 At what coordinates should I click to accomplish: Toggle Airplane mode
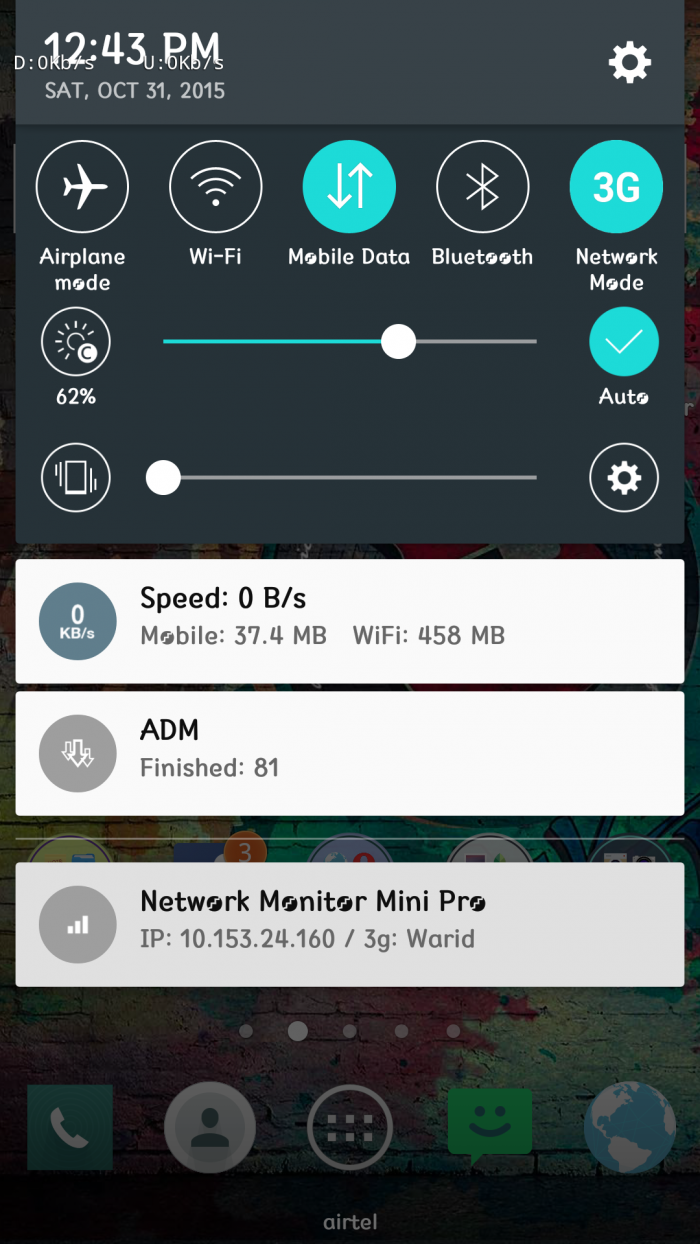(82, 187)
